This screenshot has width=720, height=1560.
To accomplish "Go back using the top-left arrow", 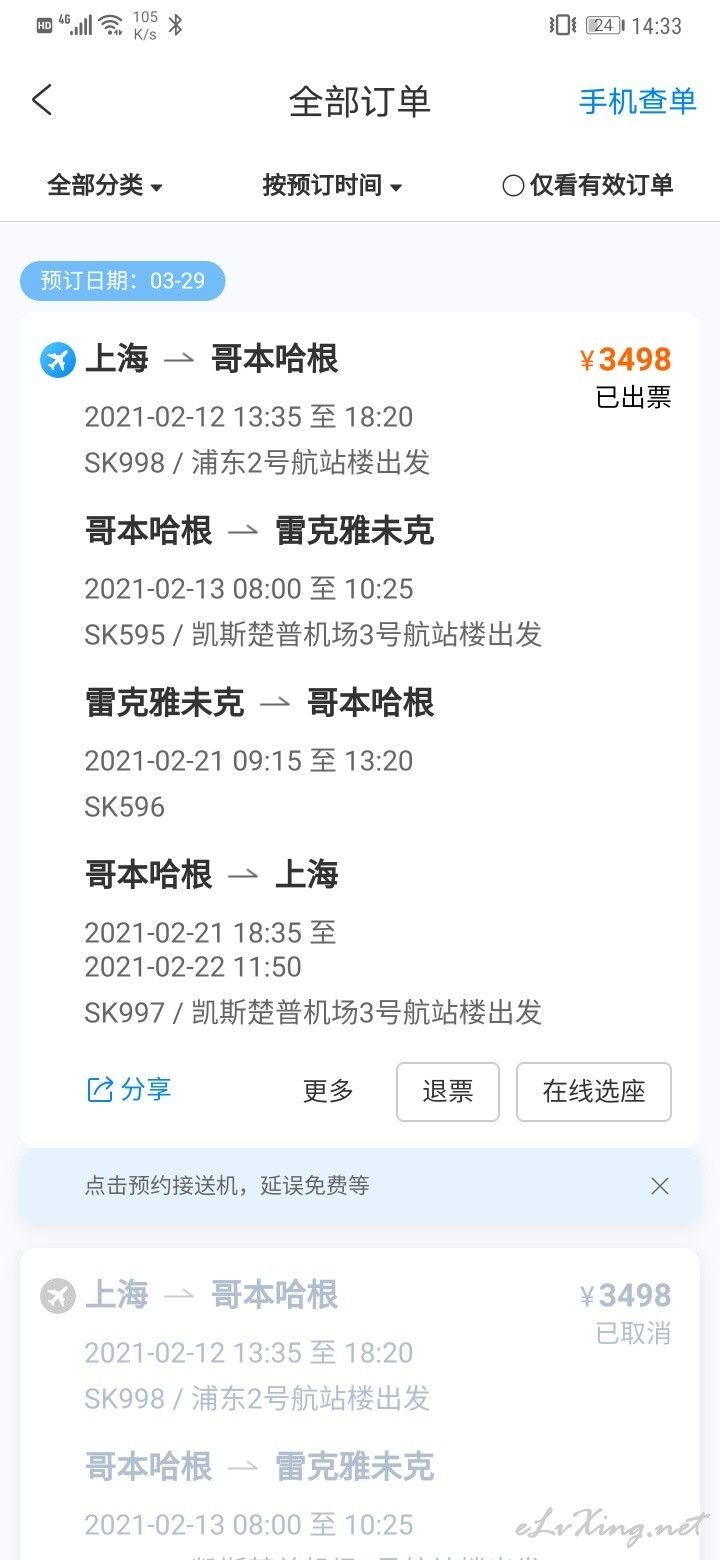I will (x=42, y=100).
